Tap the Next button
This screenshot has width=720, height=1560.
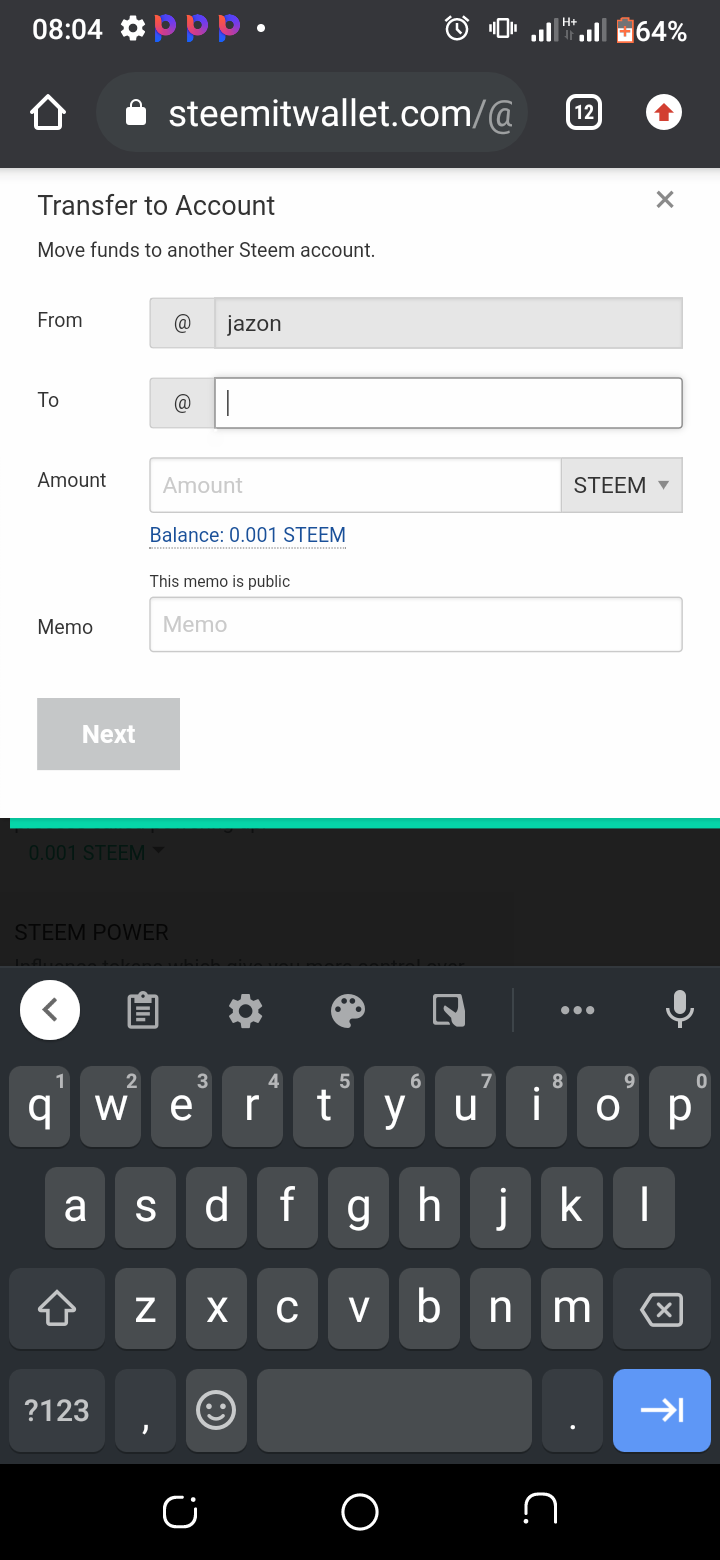click(108, 734)
